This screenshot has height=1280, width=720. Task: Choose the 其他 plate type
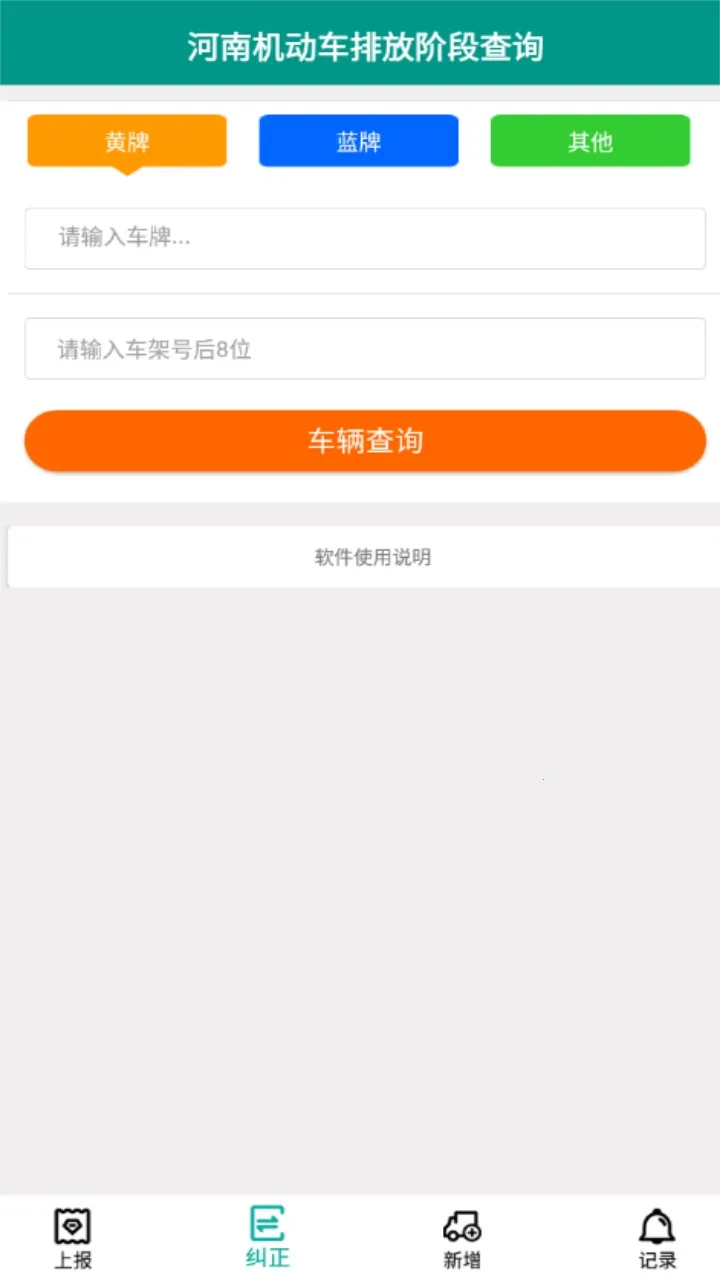click(x=590, y=141)
